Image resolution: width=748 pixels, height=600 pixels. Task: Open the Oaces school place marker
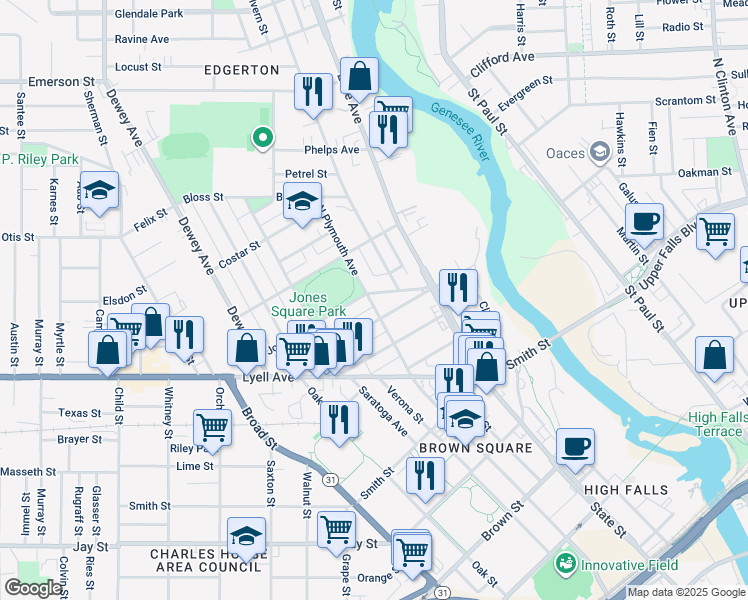(600, 152)
